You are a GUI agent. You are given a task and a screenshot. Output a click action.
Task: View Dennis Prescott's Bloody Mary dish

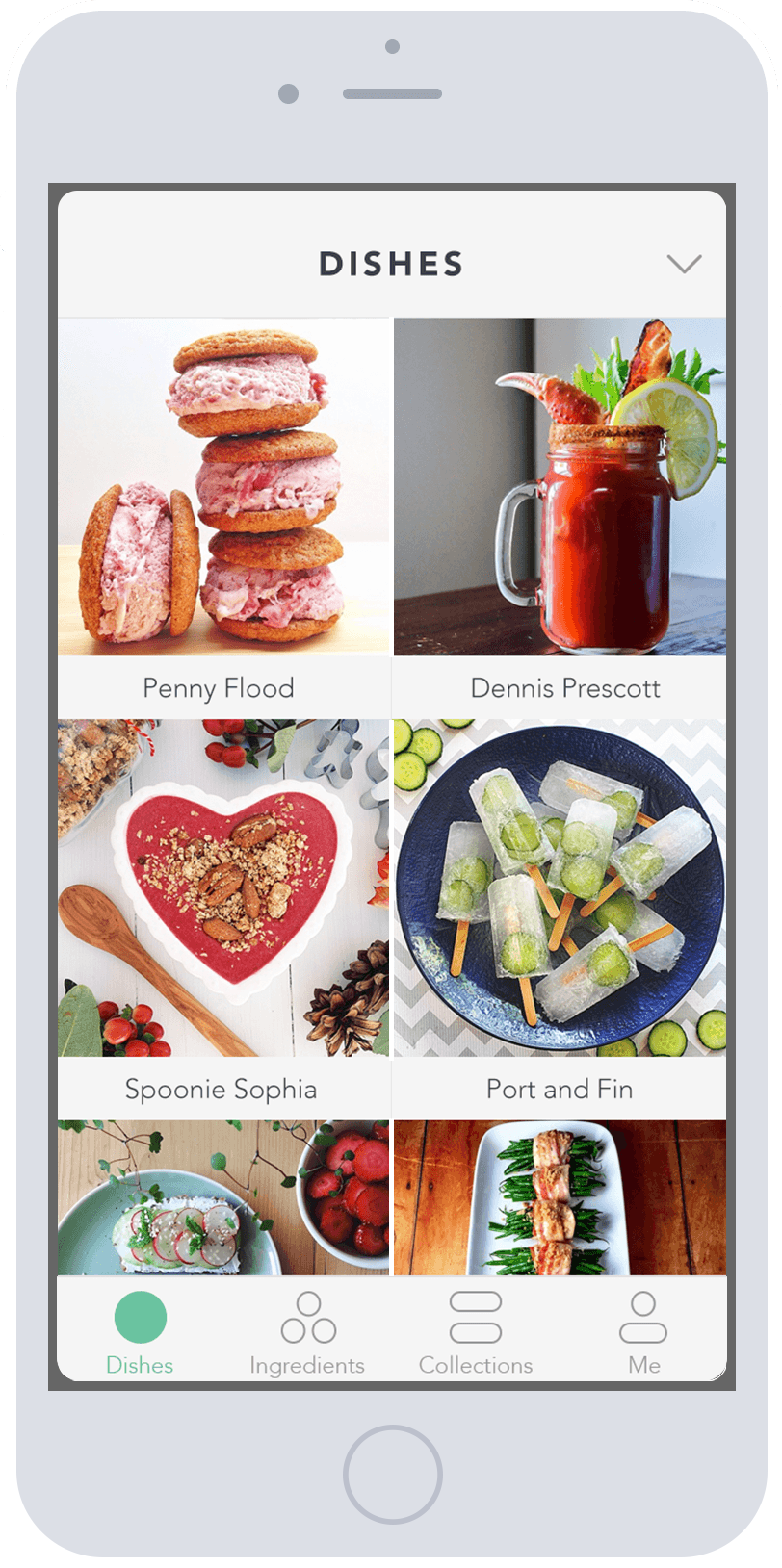click(x=560, y=487)
